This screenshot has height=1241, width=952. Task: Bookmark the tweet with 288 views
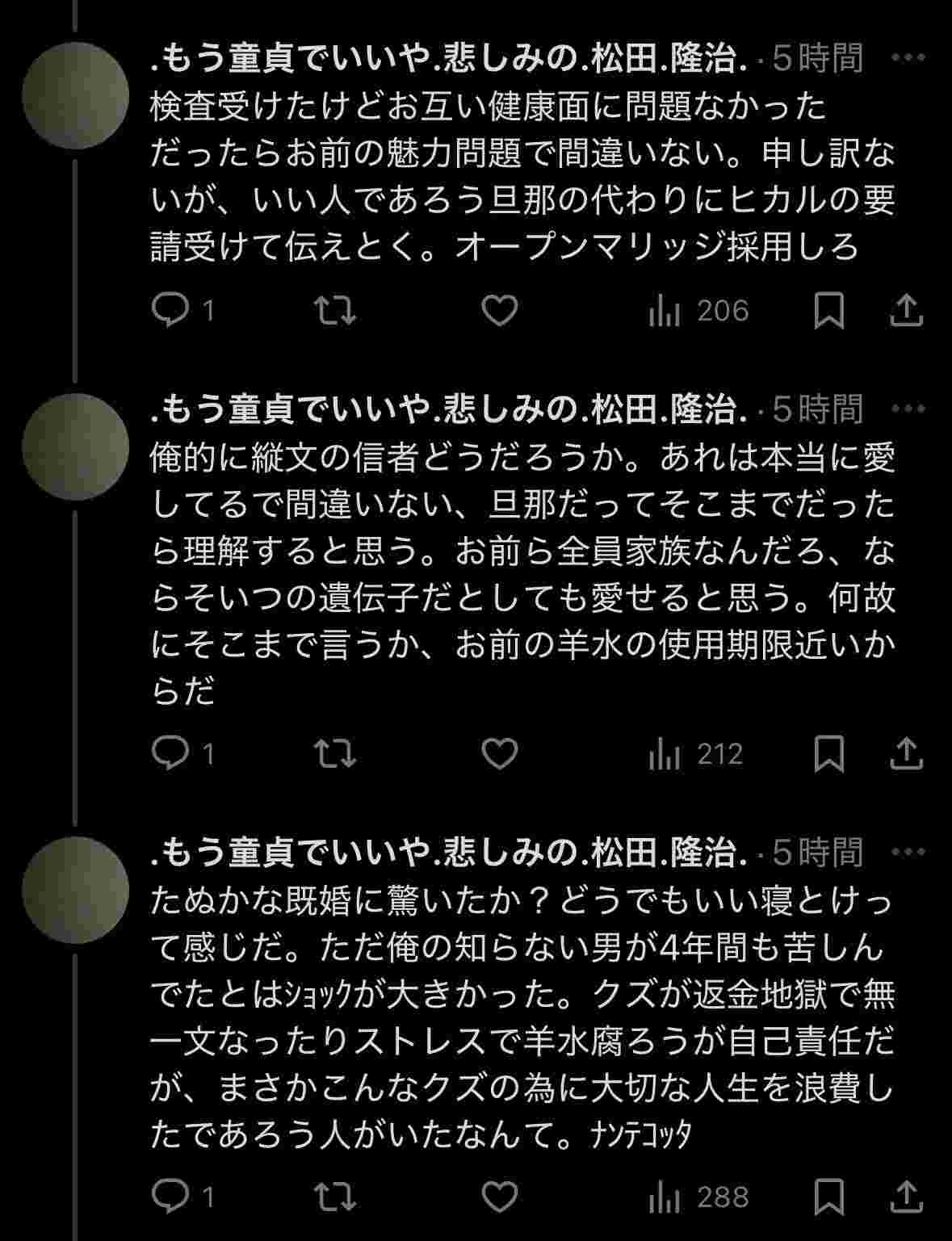[x=828, y=1196]
